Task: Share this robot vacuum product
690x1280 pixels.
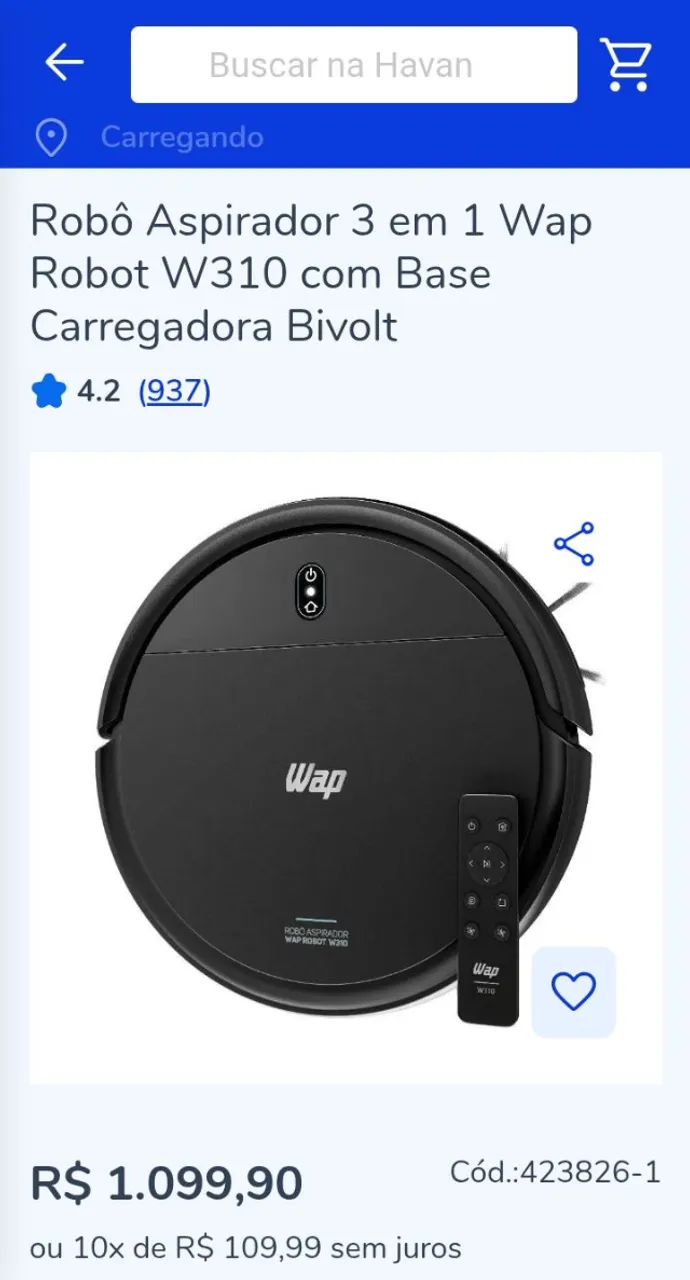Action: [574, 544]
